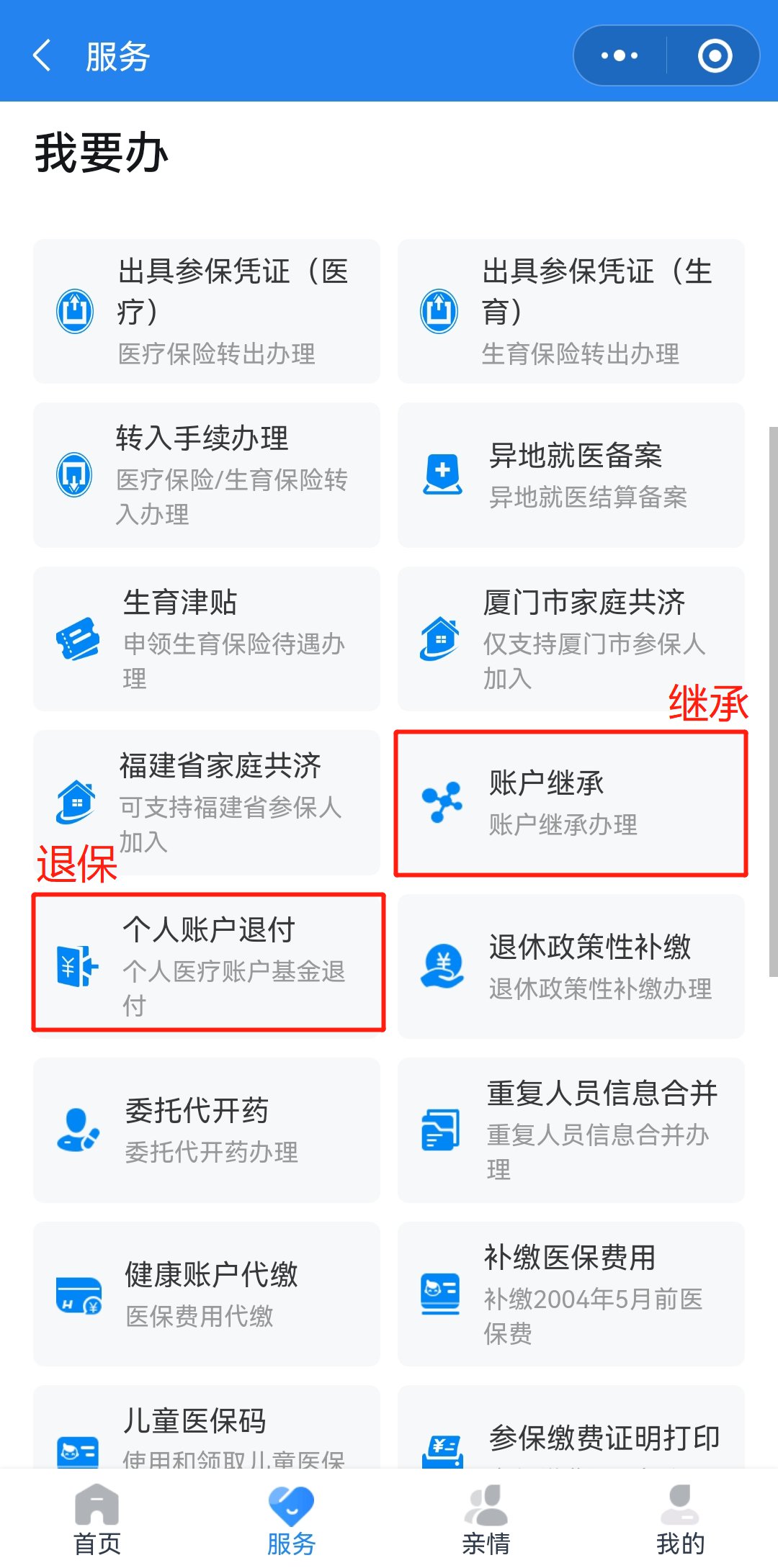
Task: Apply for 生育津贴
Action: (207, 639)
